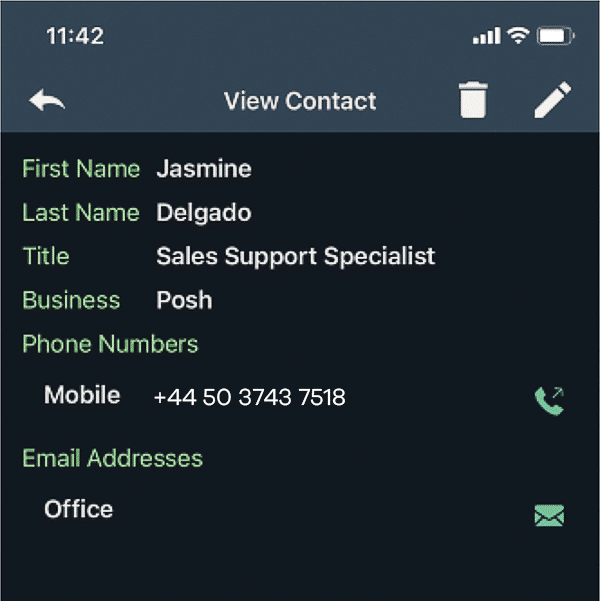Viewport: 600px width, 601px height.
Task: Send email to Office address
Action: tap(549, 516)
